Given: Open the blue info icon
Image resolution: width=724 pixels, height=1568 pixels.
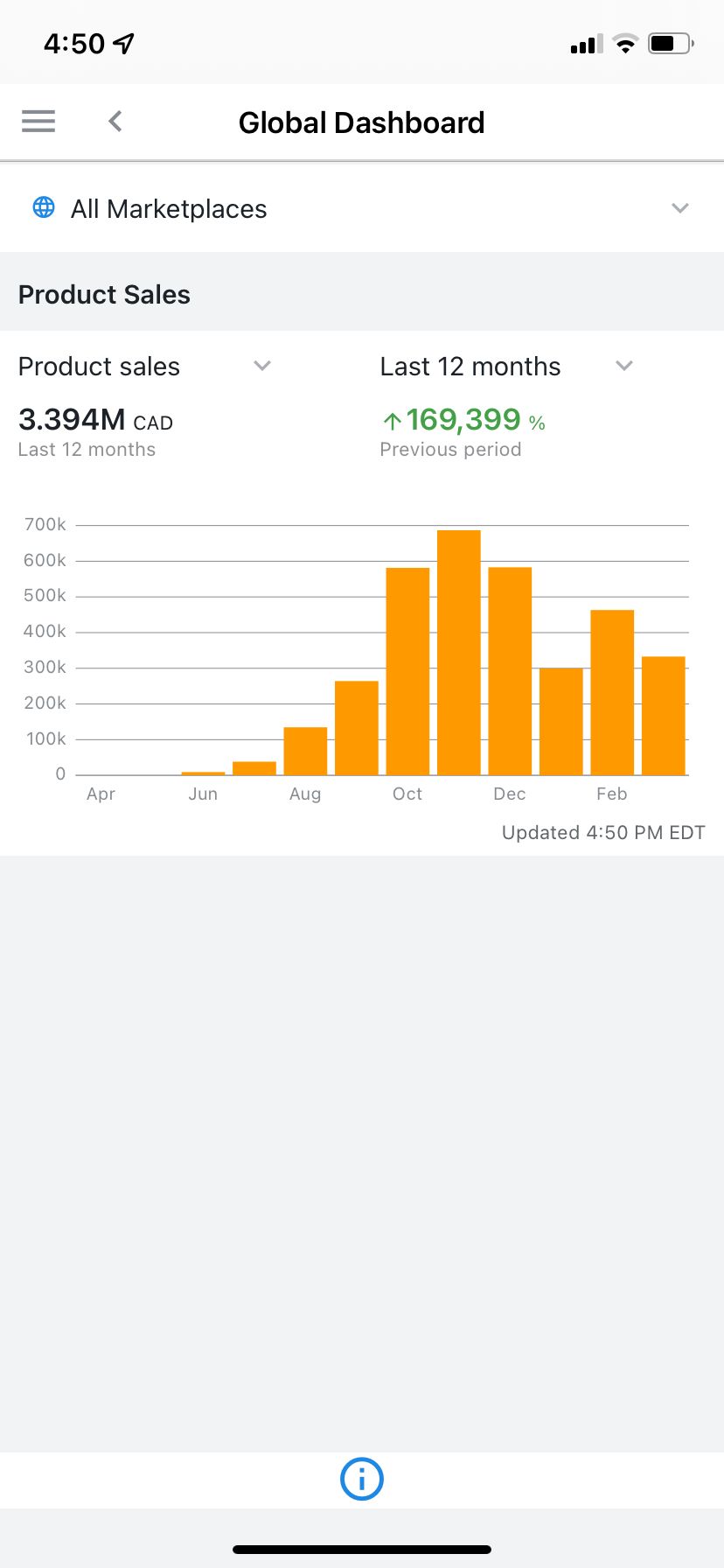Looking at the screenshot, I should pos(362,1479).
